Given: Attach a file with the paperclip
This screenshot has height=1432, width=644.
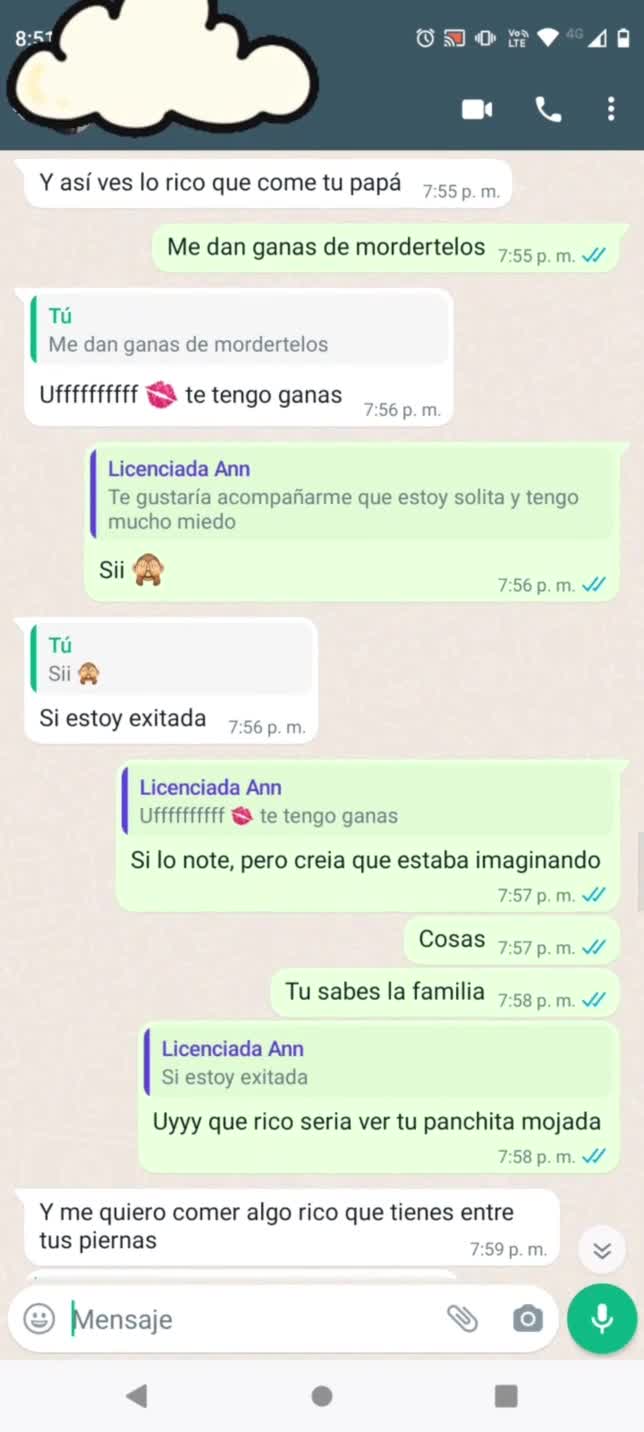Looking at the screenshot, I should click(462, 1319).
